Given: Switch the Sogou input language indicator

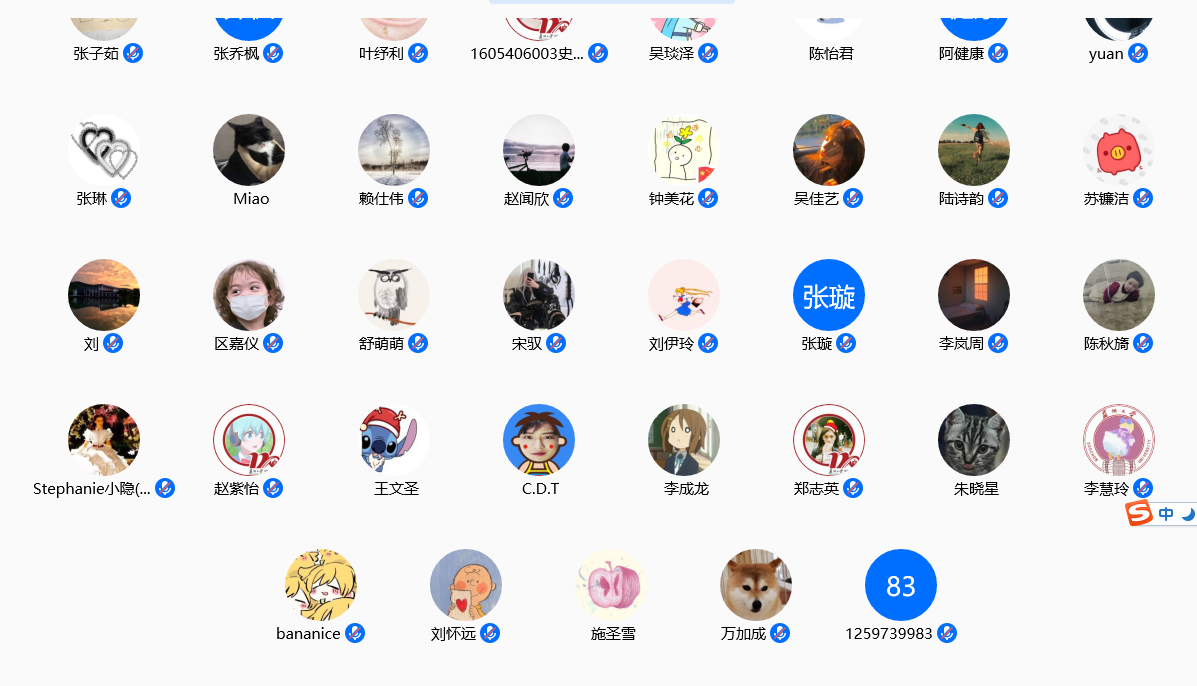Looking at the screenshot, I should (x=1166, y=514).
